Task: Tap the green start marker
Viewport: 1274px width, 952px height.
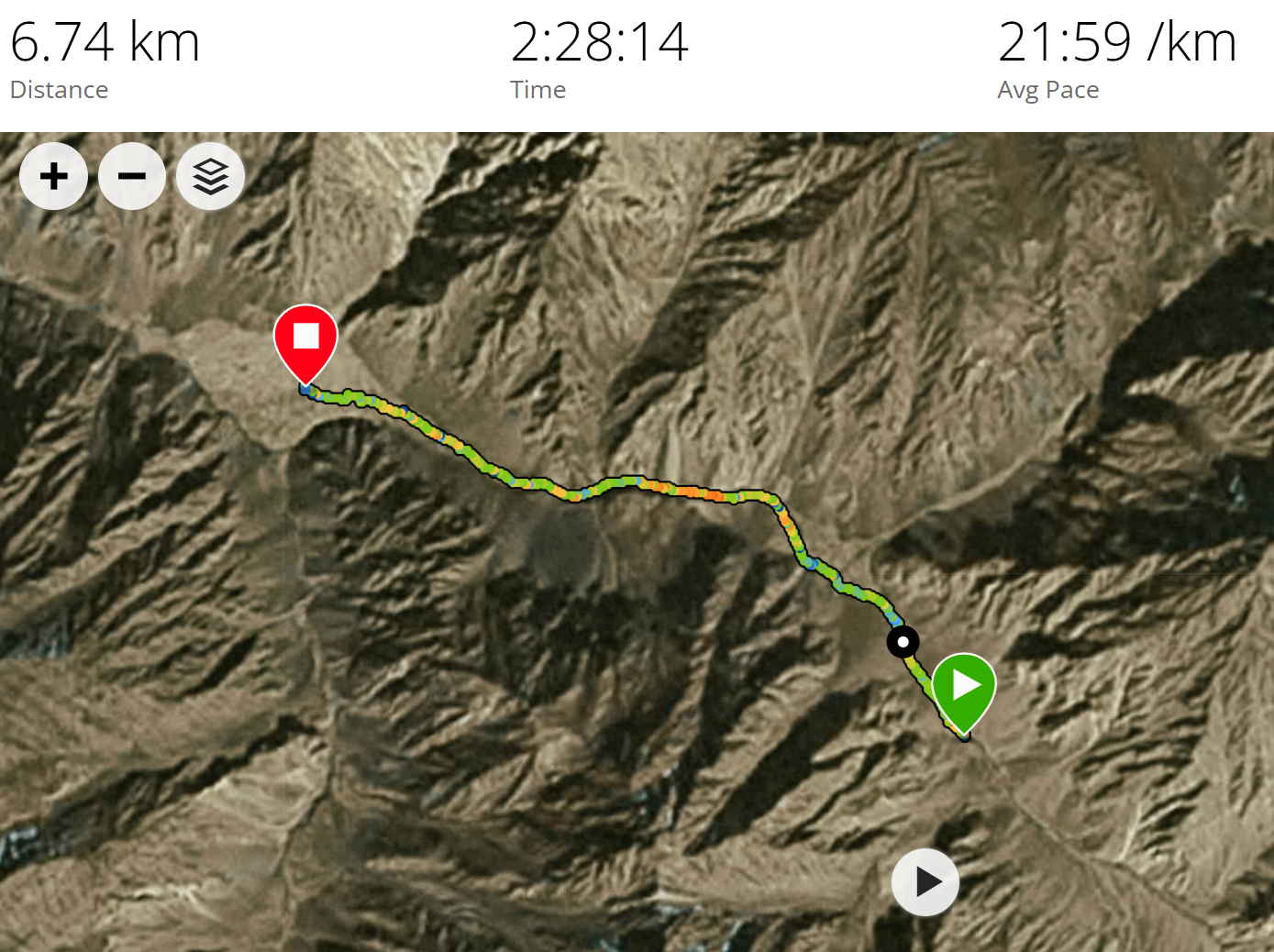Action: pyautogui.click(x=964, y=687)
